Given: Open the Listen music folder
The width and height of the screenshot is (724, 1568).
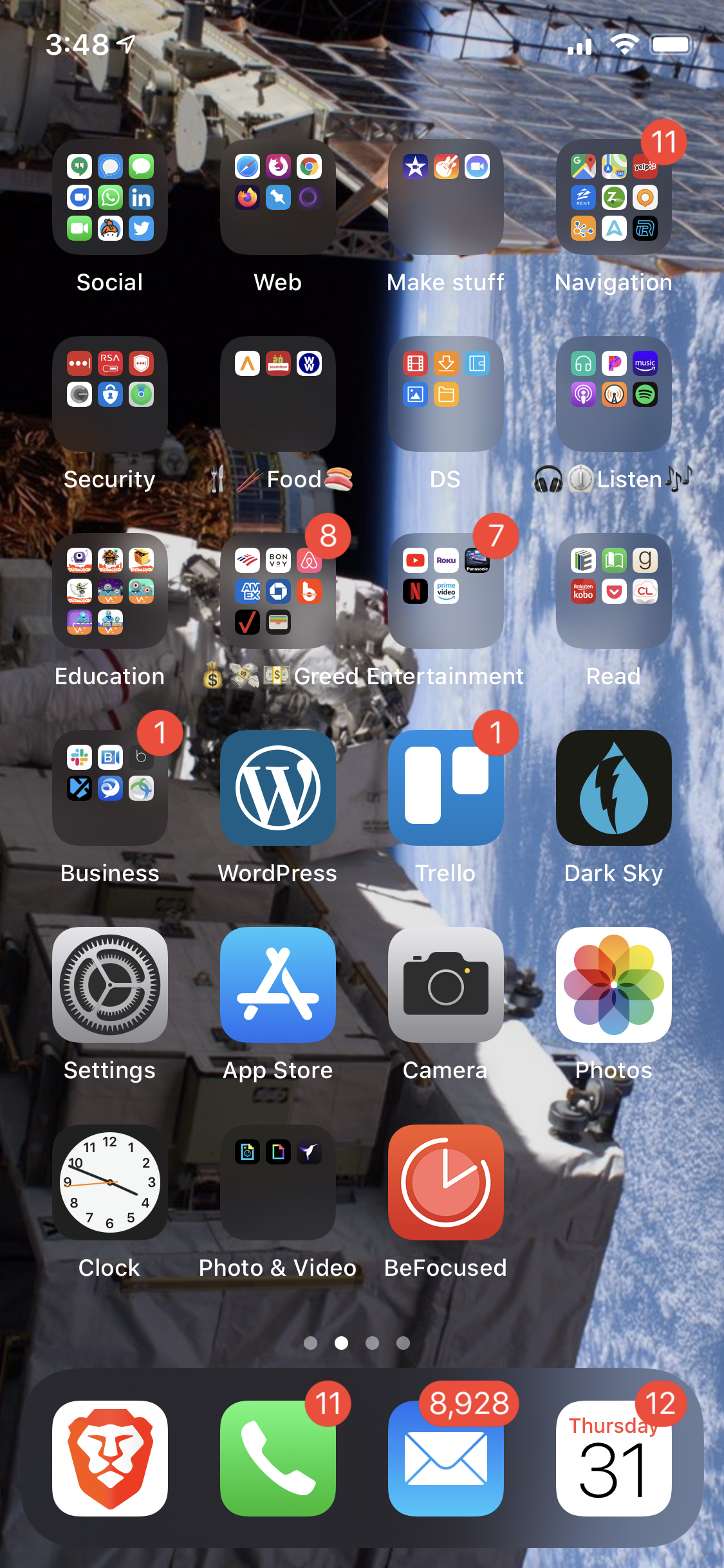Looking at the screenshot, I should [613, 394].
